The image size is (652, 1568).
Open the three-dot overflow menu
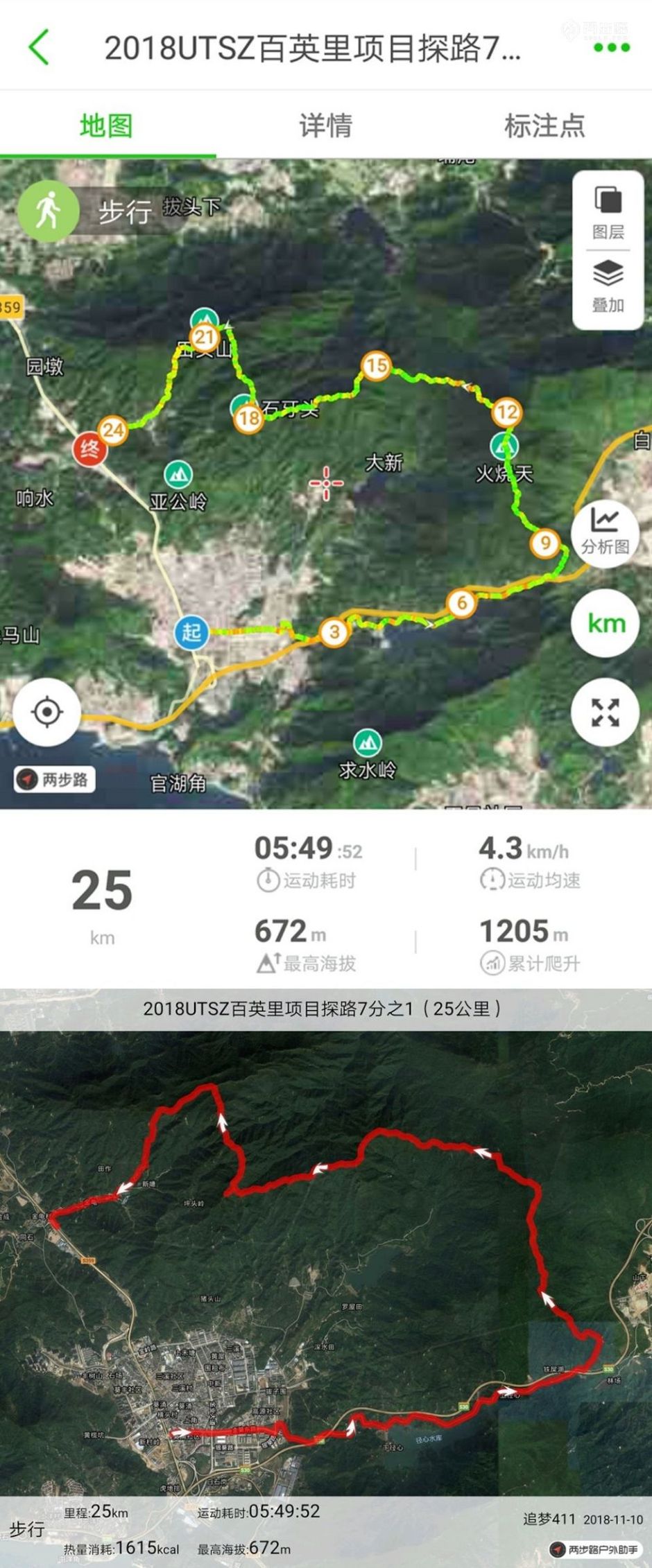click(x=611, y=47)
